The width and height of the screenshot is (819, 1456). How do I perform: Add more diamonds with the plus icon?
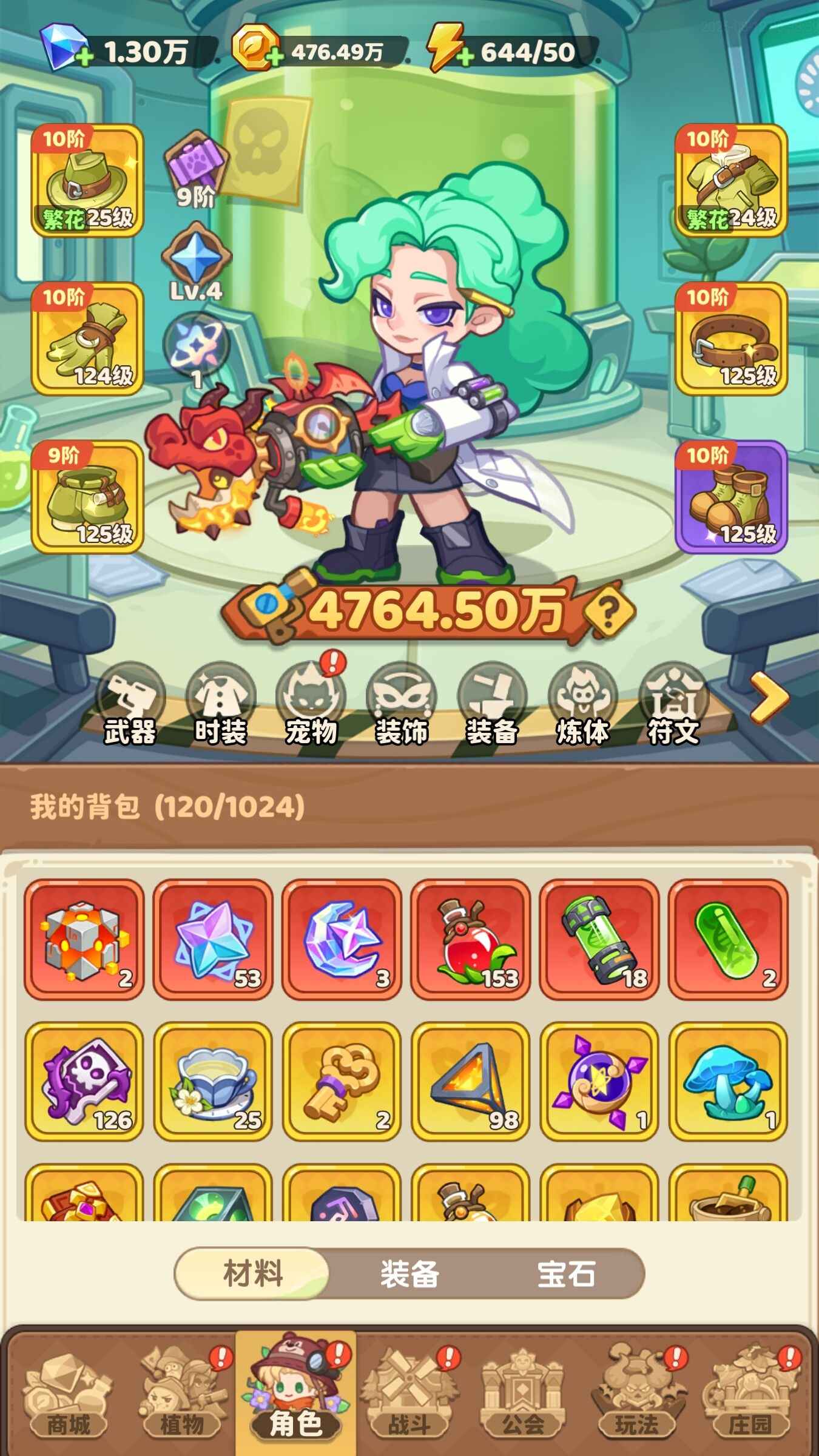point(84,58)
